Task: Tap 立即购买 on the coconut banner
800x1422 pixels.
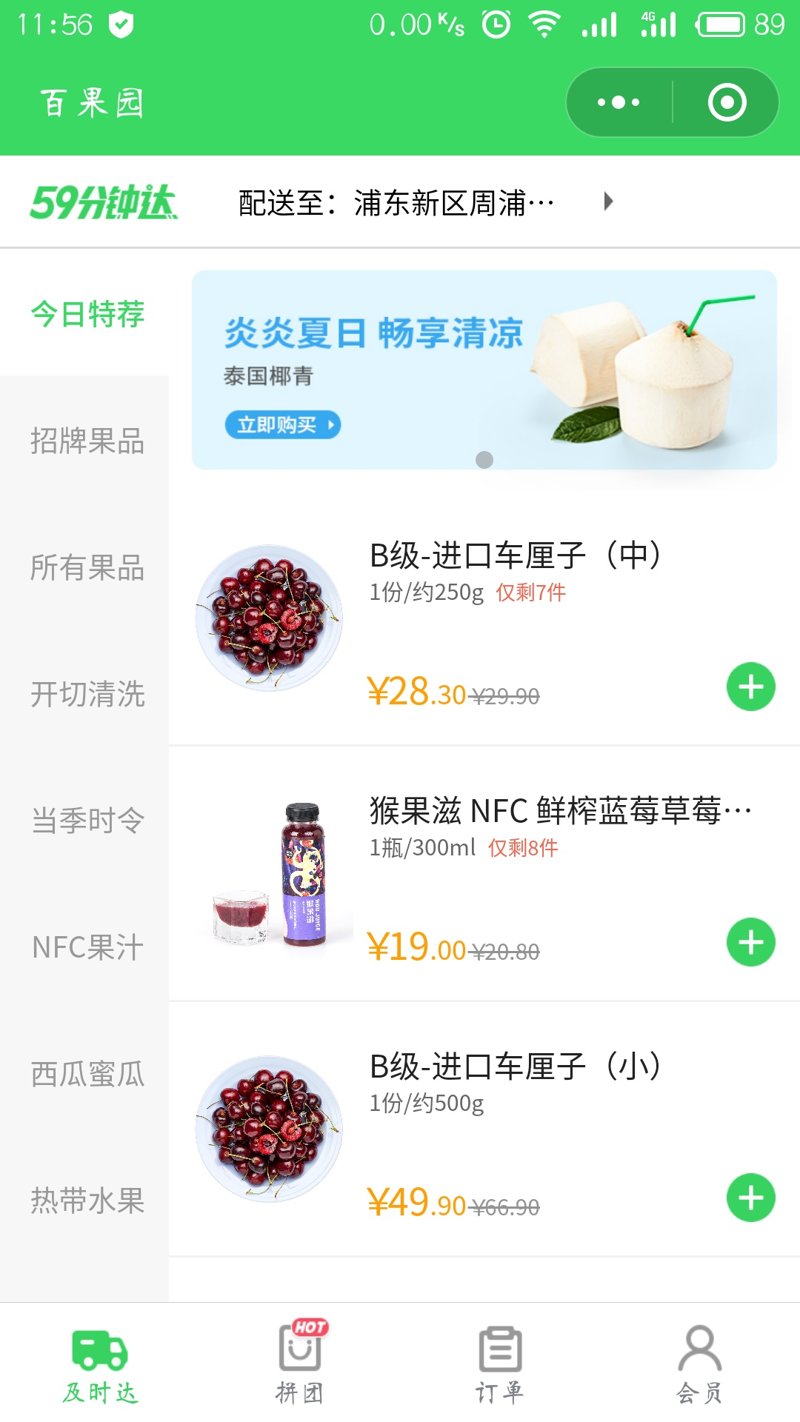Action: pyautogui.click(x=283, y=425)
